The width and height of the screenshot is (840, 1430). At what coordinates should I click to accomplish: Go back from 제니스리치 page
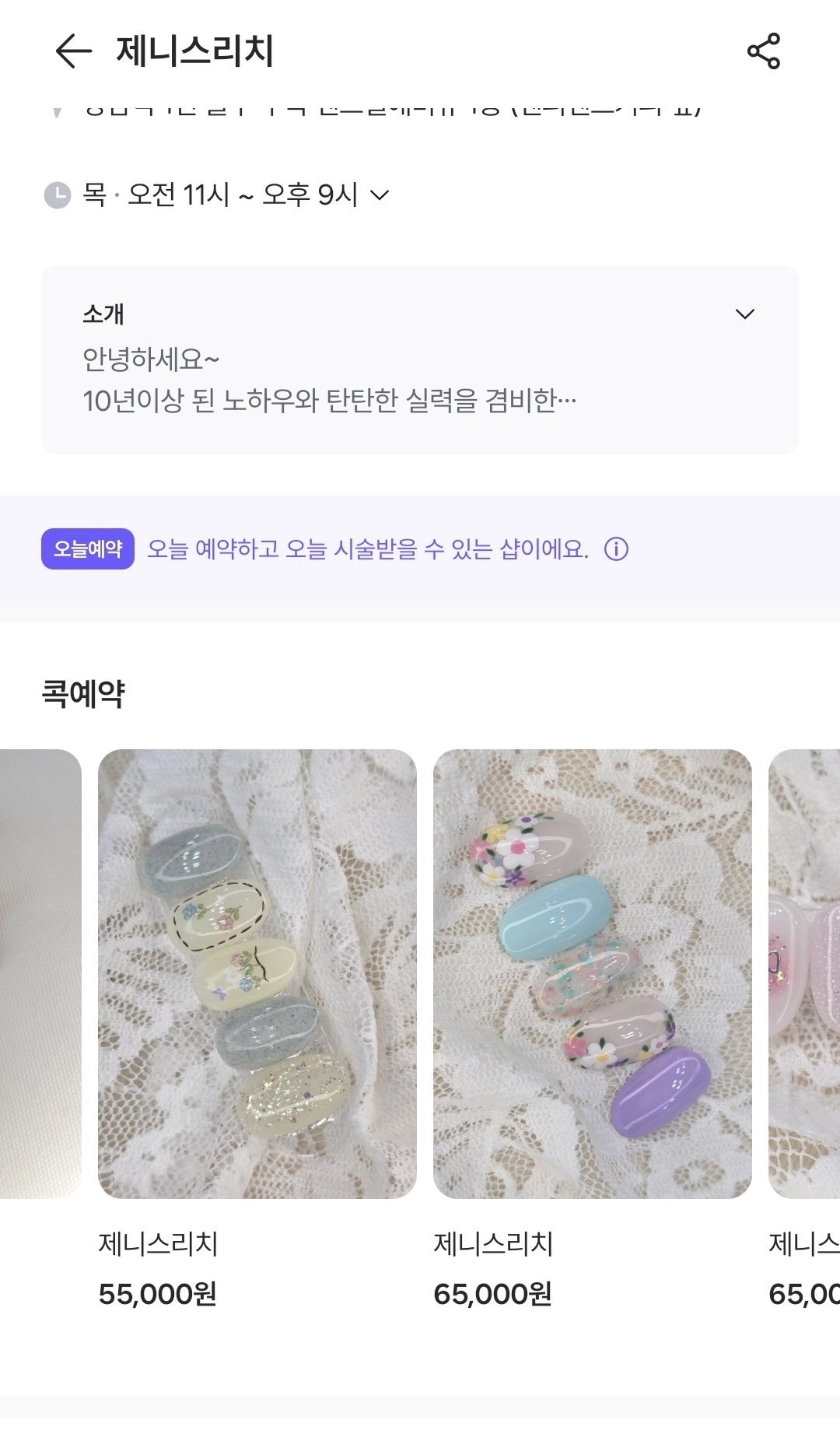(x=74, y=51)
